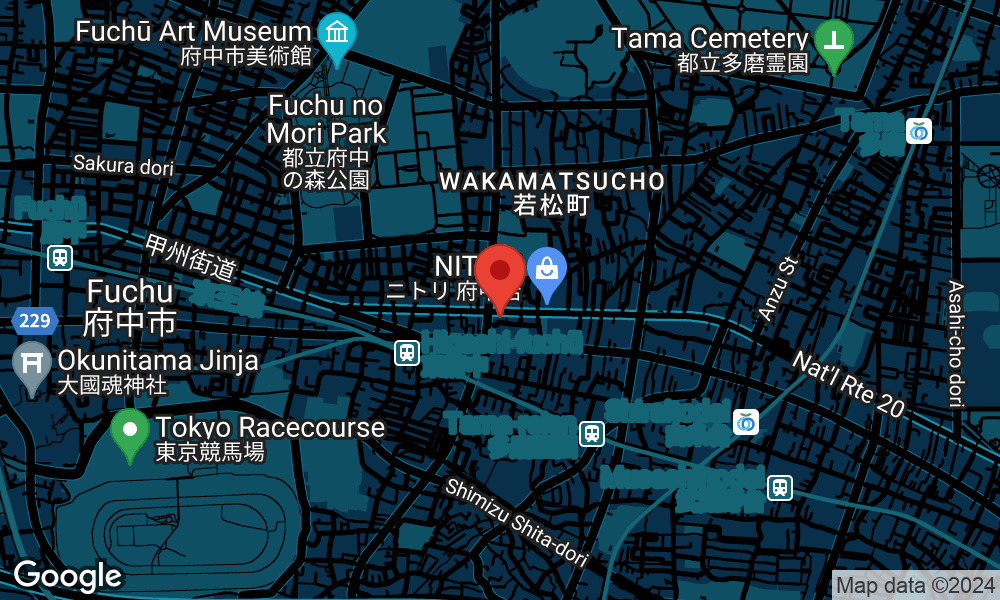Select the Tama Cemetery marker
Image resolution: width=1000 pixels, height=600 pixels.
coord(834,43)
